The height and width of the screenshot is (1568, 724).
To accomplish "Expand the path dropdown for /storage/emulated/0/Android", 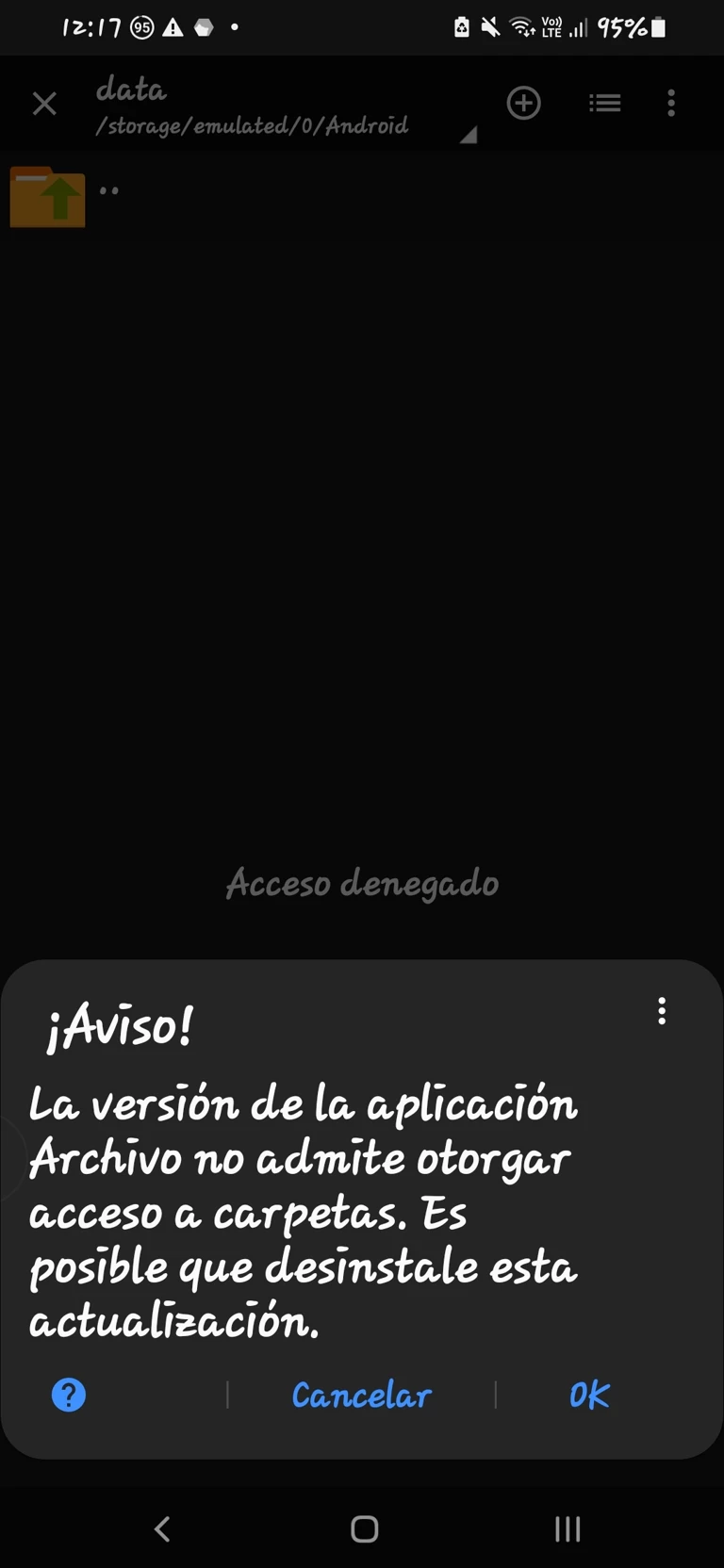I will click(468, 135).
